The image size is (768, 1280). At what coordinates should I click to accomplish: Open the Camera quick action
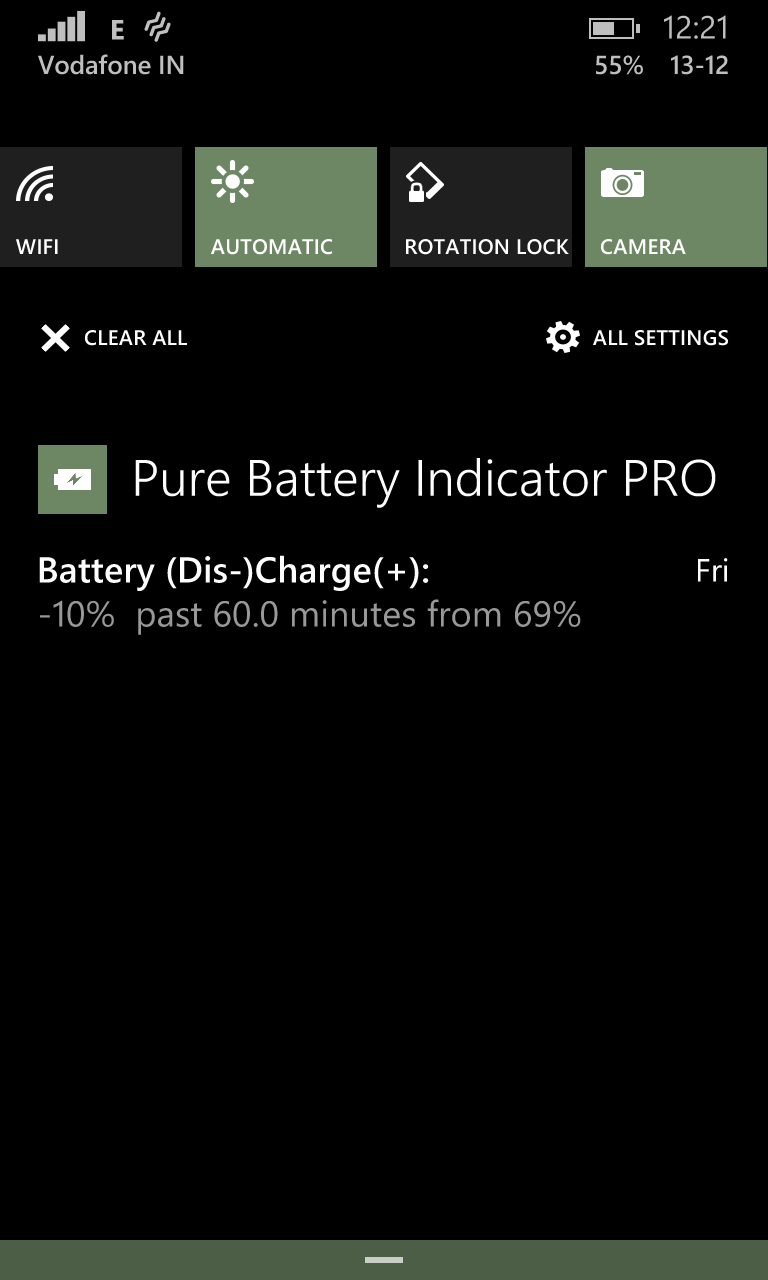pos(675,207)
